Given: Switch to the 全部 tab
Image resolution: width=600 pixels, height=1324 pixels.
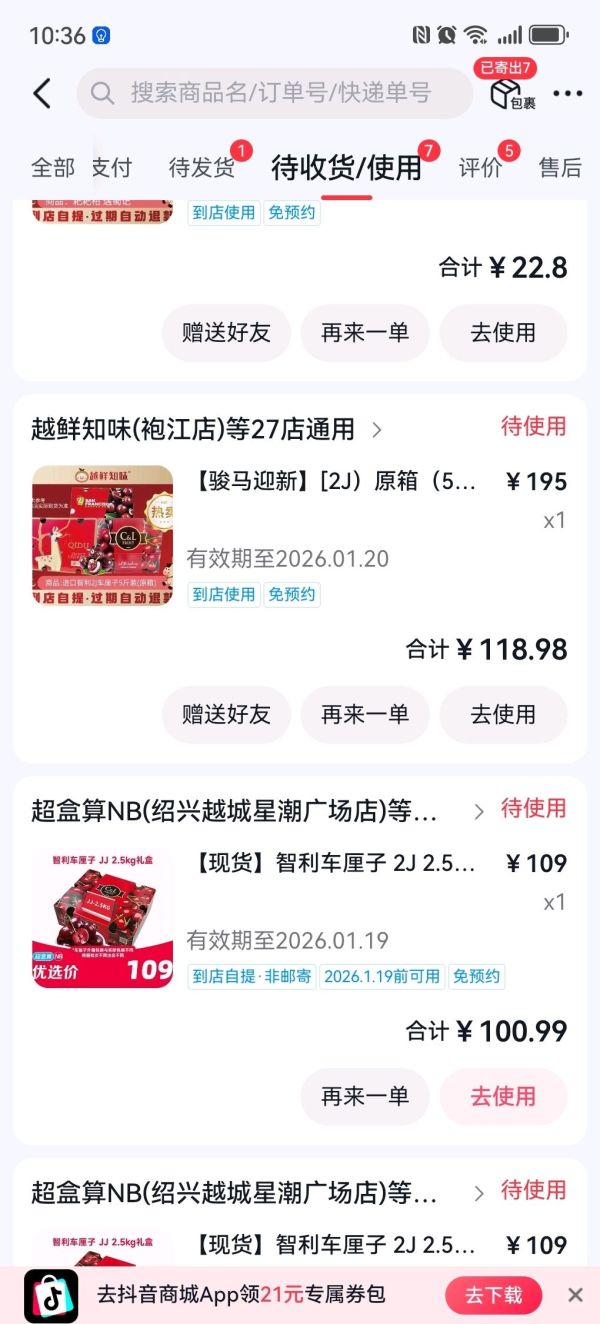Looking at the screenshot, I should 52,167.
